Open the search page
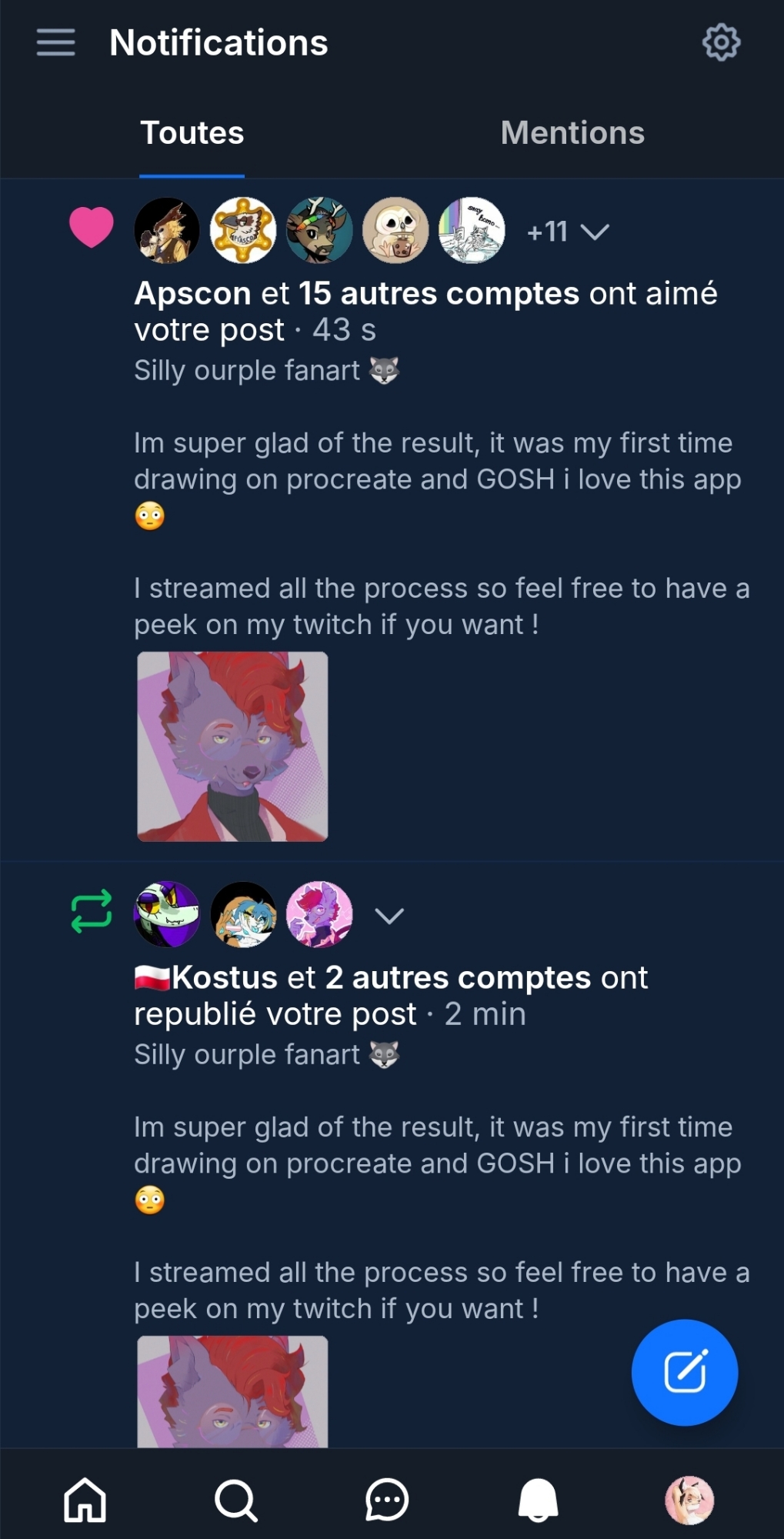This screenshot has height=1539, width=784. (235, 1500)
